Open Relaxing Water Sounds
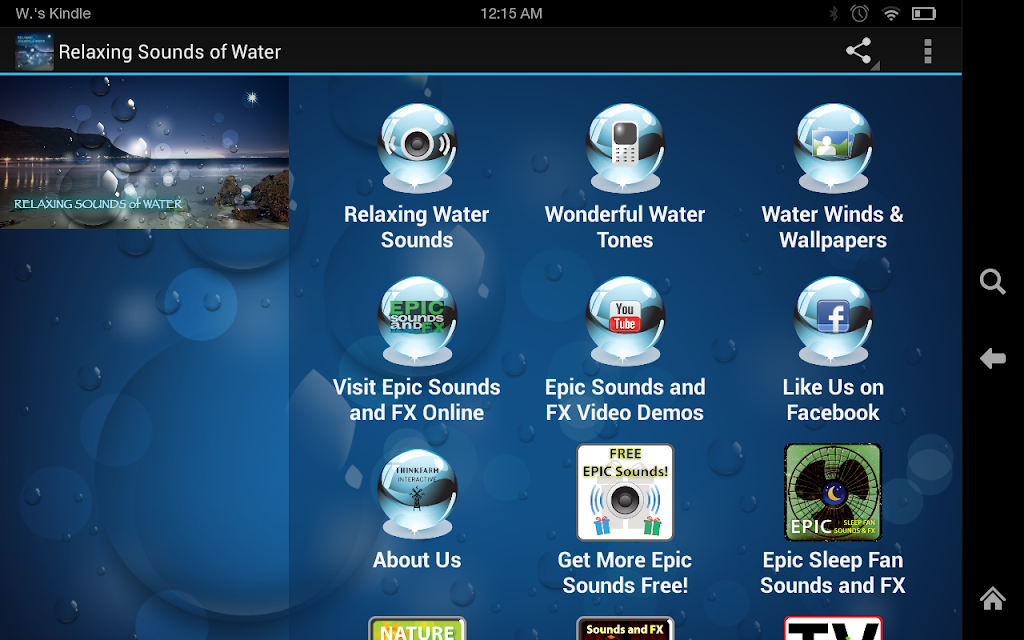Viewport: 1024px width, 640px height. pos(417,176)
